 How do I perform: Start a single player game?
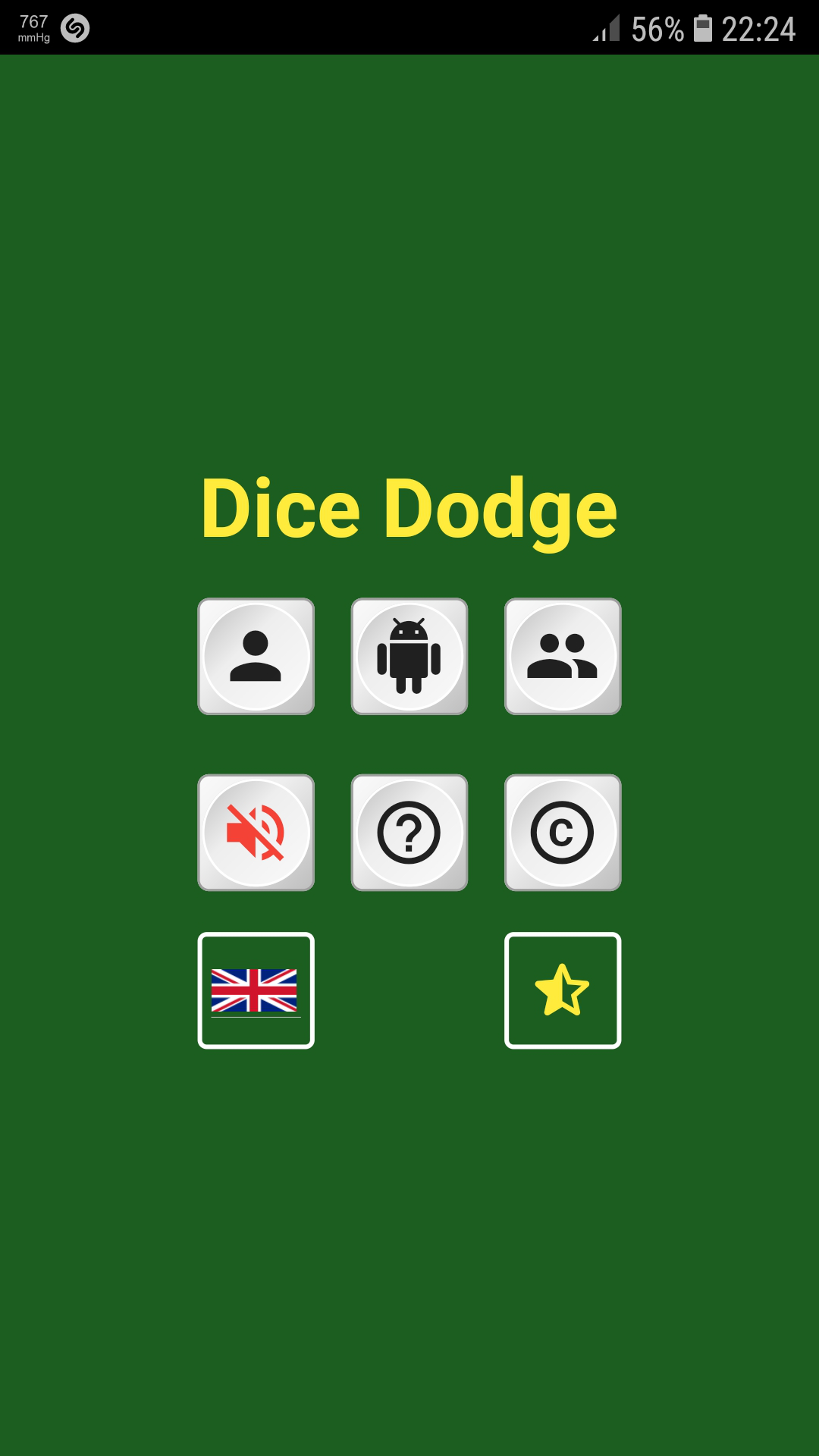[256, 657]
